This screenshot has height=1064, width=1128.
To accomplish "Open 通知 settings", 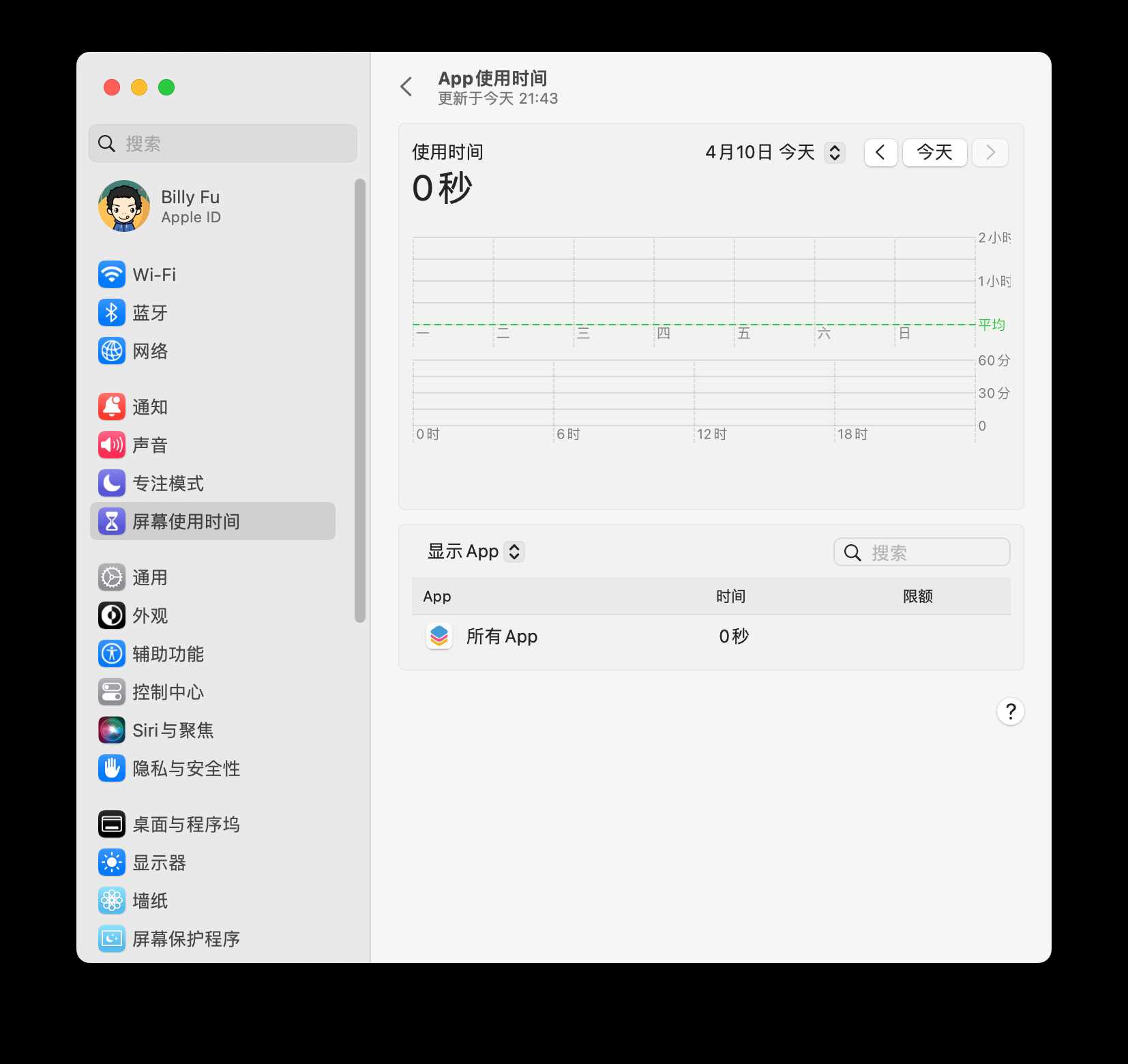I will pos(150,407).
